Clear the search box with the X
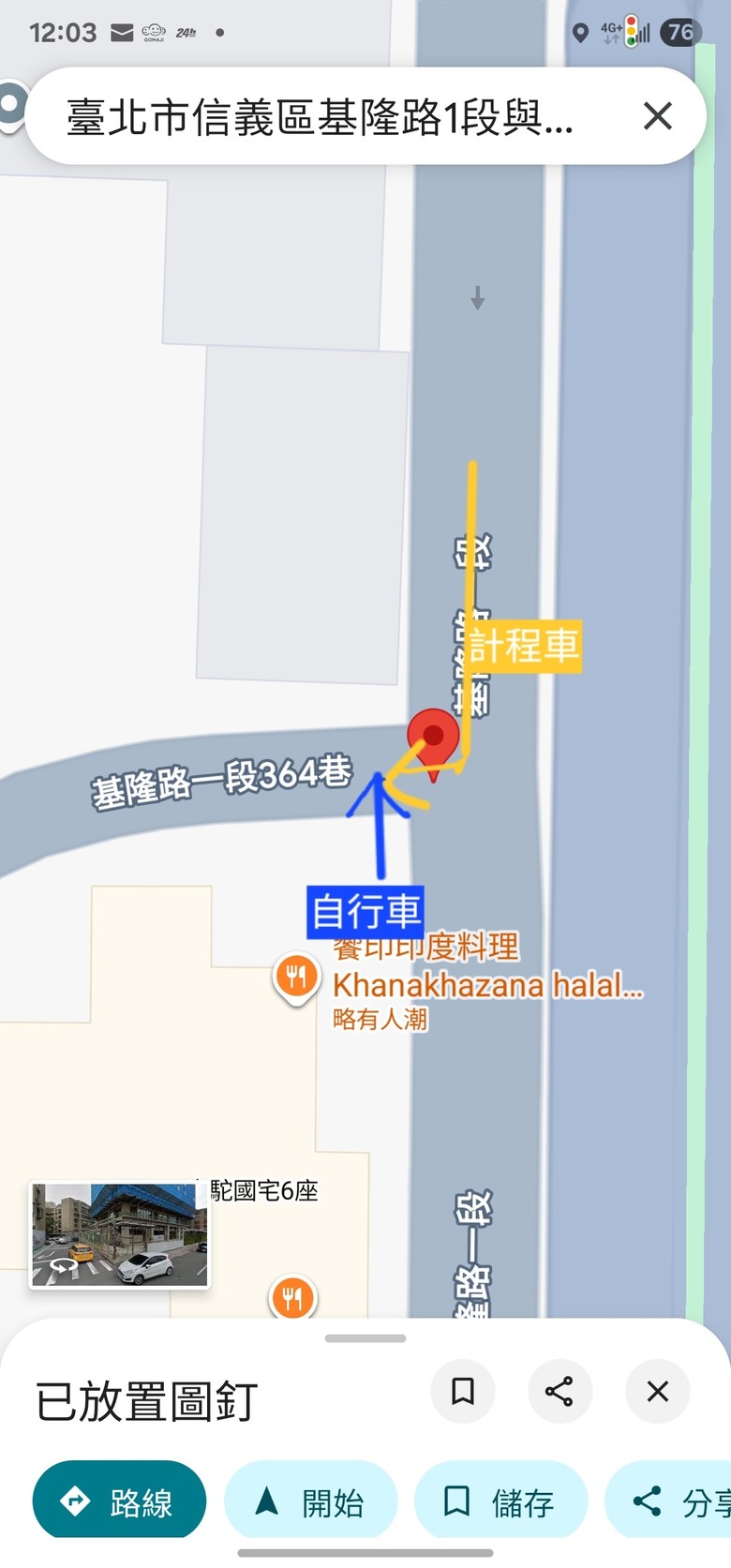 pyautogui.click(x=658, y=116)
